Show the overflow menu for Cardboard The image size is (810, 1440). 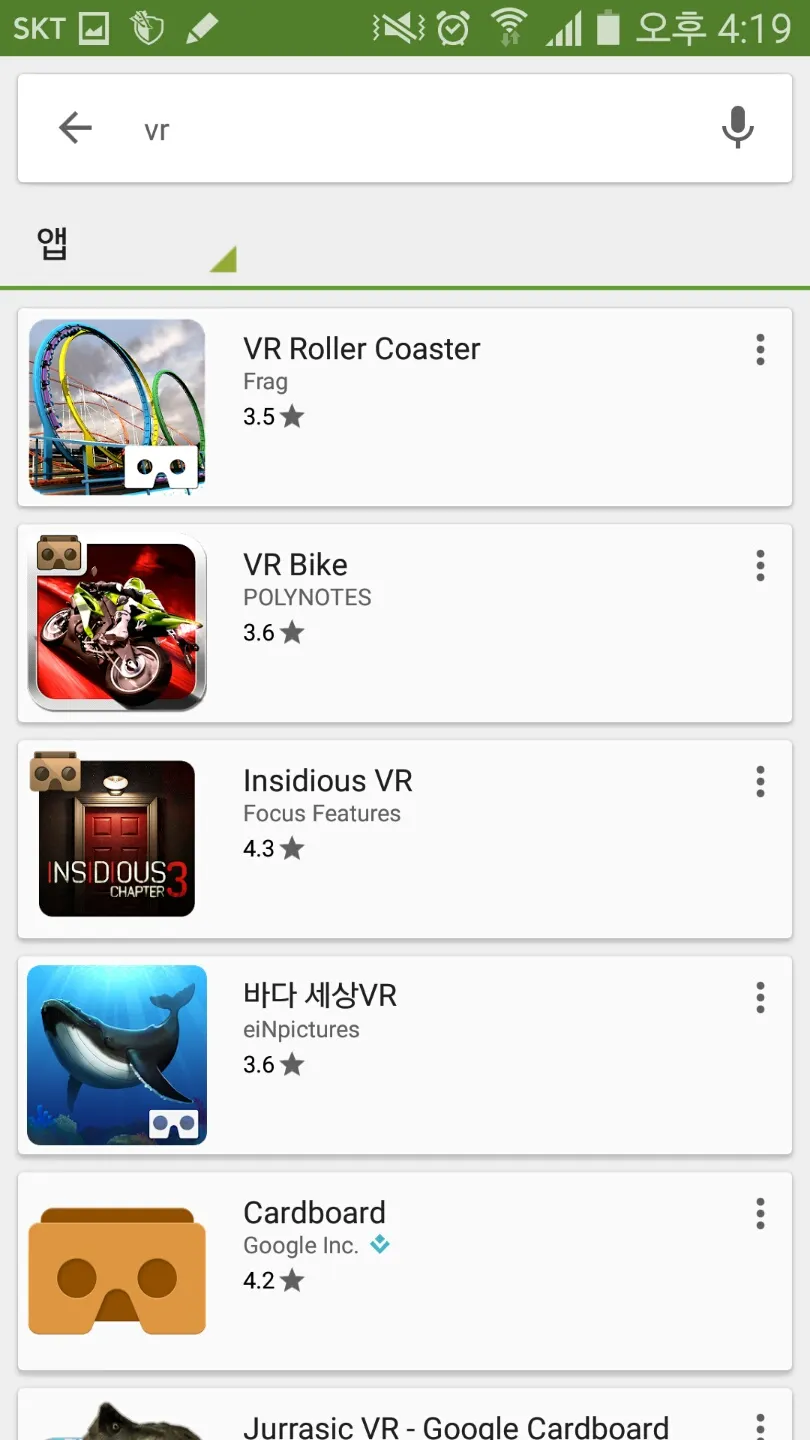pos(760,1214)
